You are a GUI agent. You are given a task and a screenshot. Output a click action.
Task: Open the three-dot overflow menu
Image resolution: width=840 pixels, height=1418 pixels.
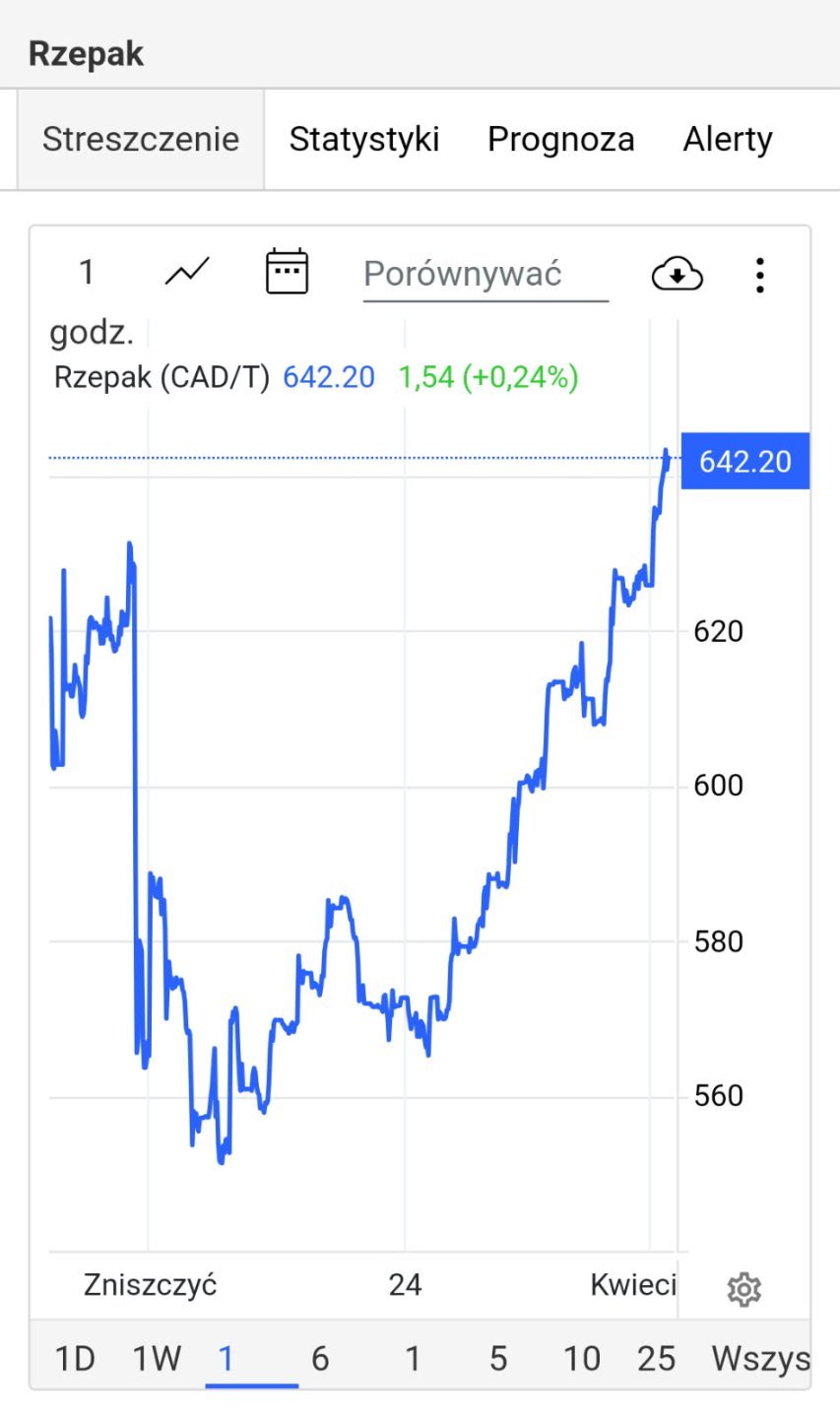[759, 275]
